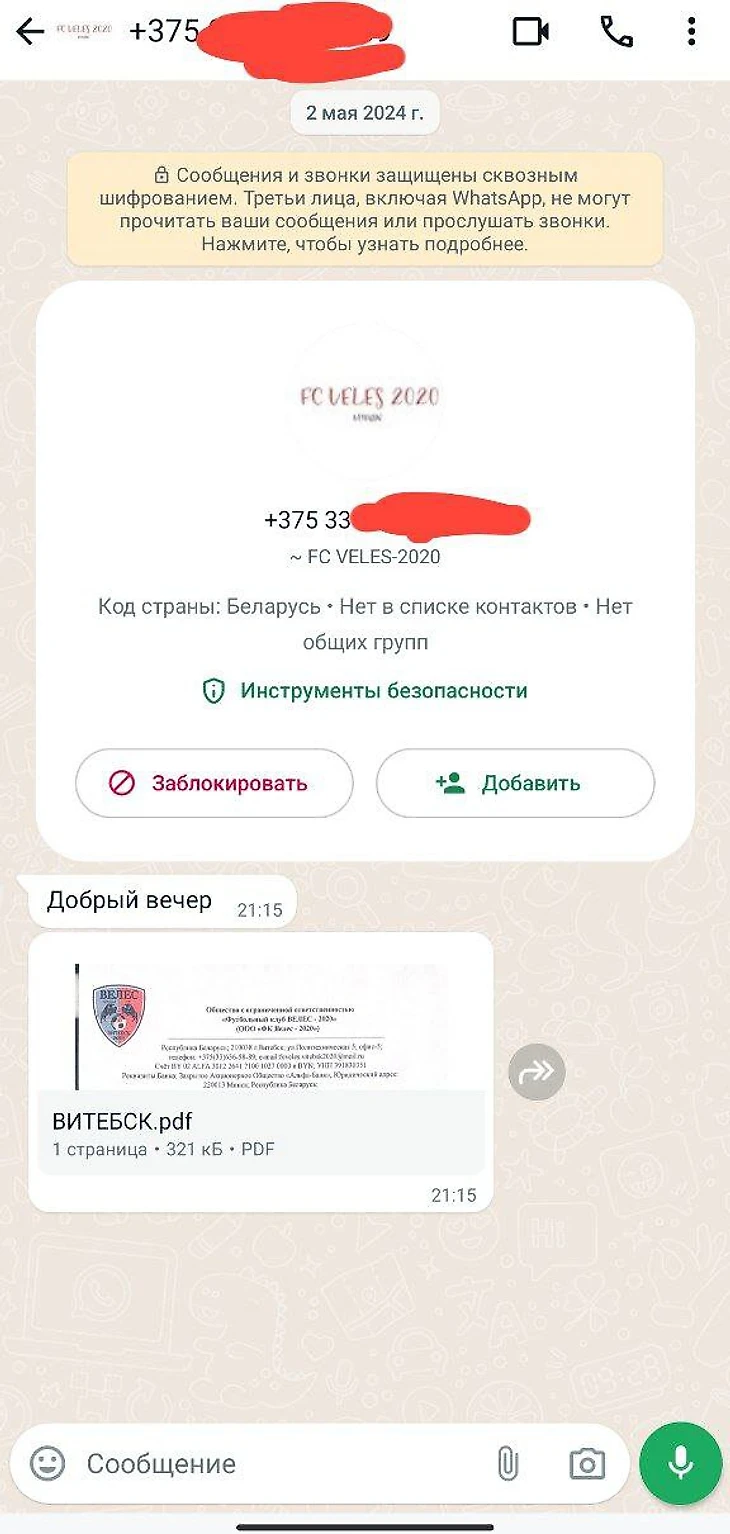Record a voice message with the microphone
730x1534 pixels.
[680, 1464]
